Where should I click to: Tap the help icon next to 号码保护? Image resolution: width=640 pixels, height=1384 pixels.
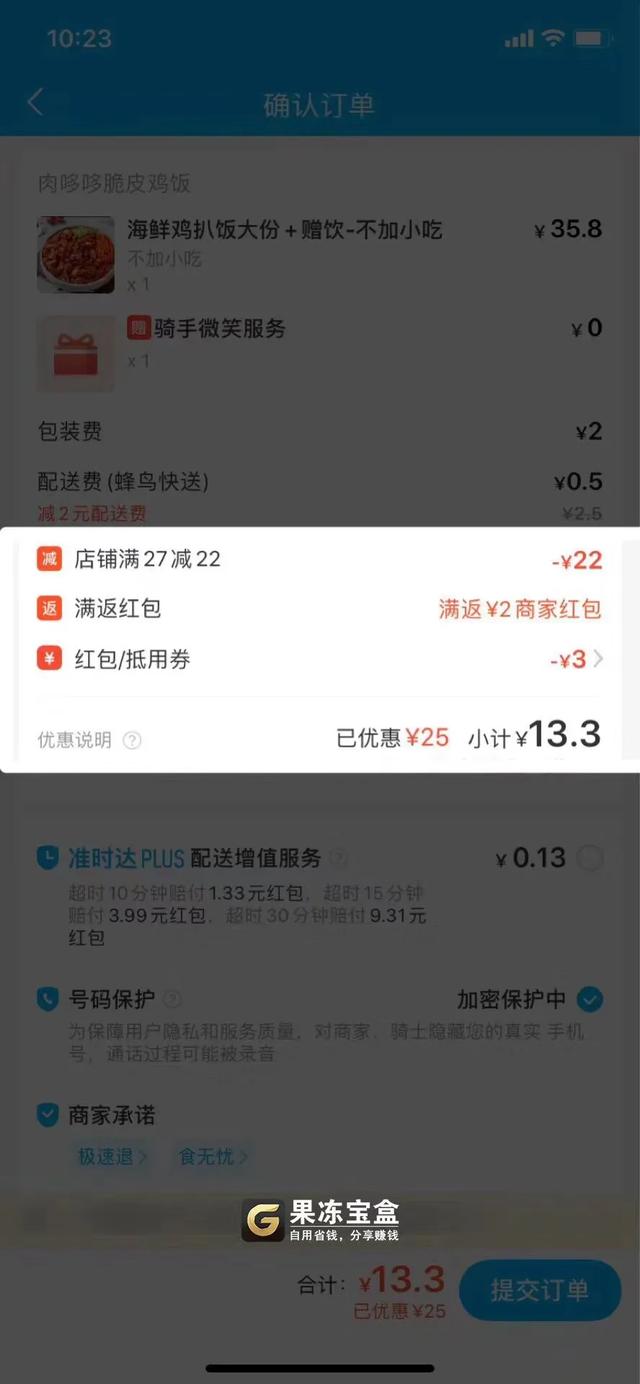tap(173, 999)
